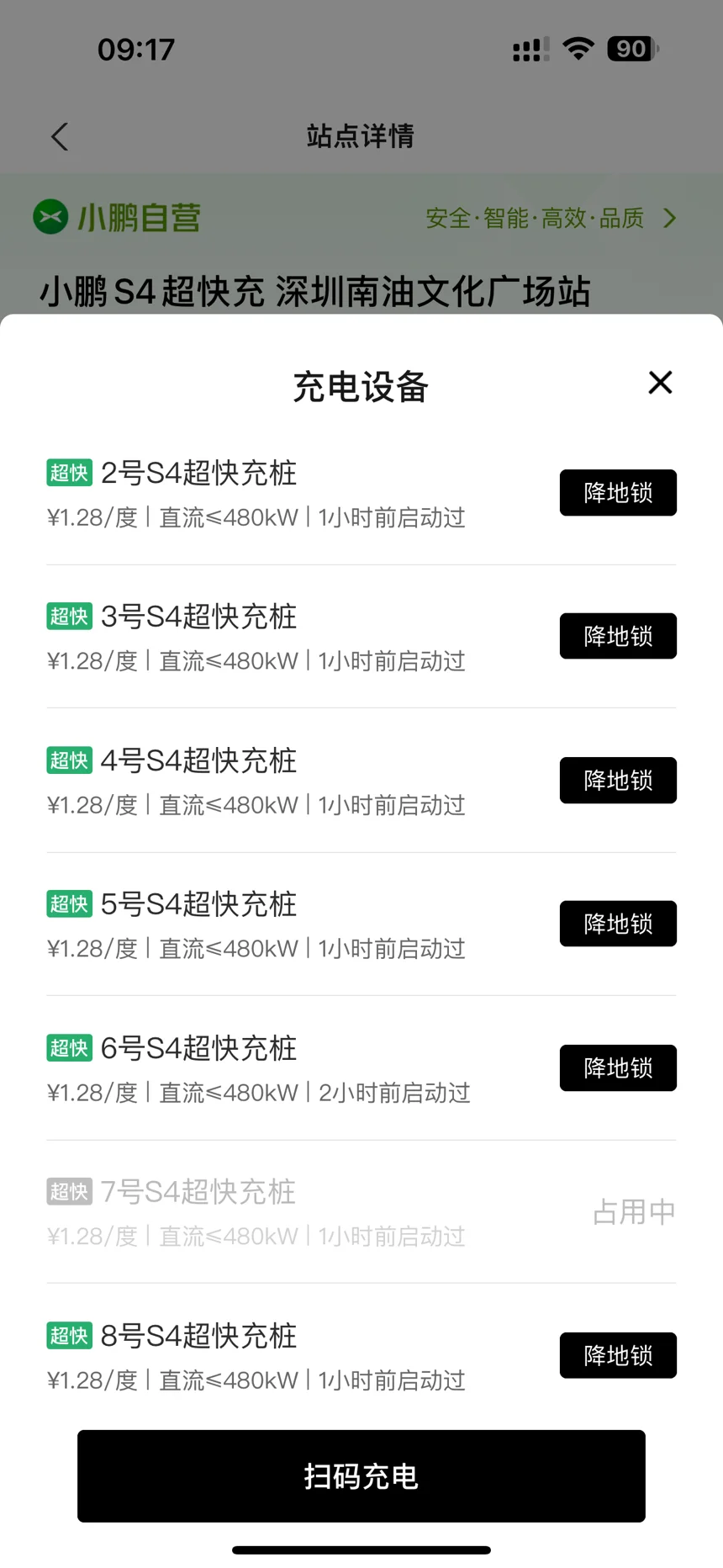Close the 充电设备 sheet
723x1568 pixels.
point(660,383)
